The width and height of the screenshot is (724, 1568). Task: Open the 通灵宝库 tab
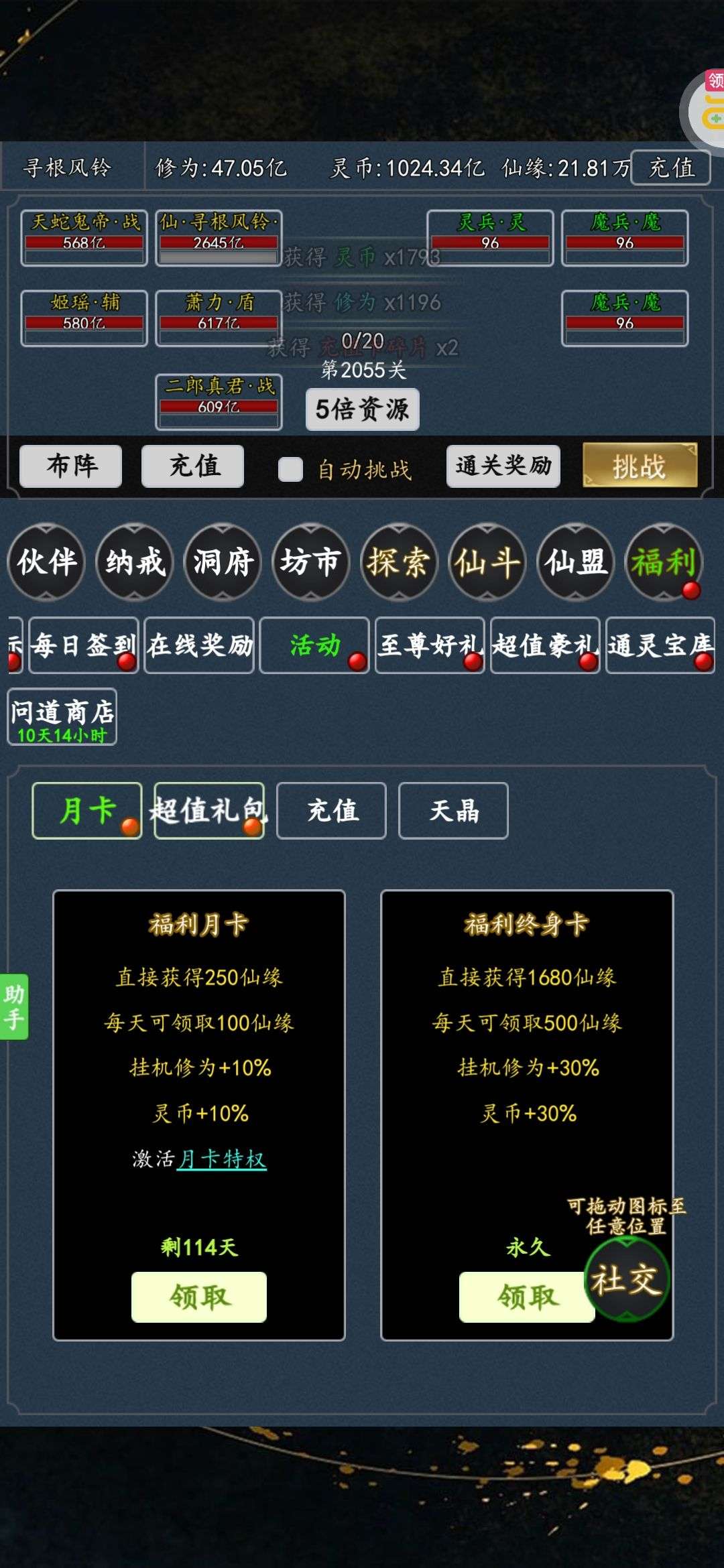pyautogui.click(x=660, y=645)
